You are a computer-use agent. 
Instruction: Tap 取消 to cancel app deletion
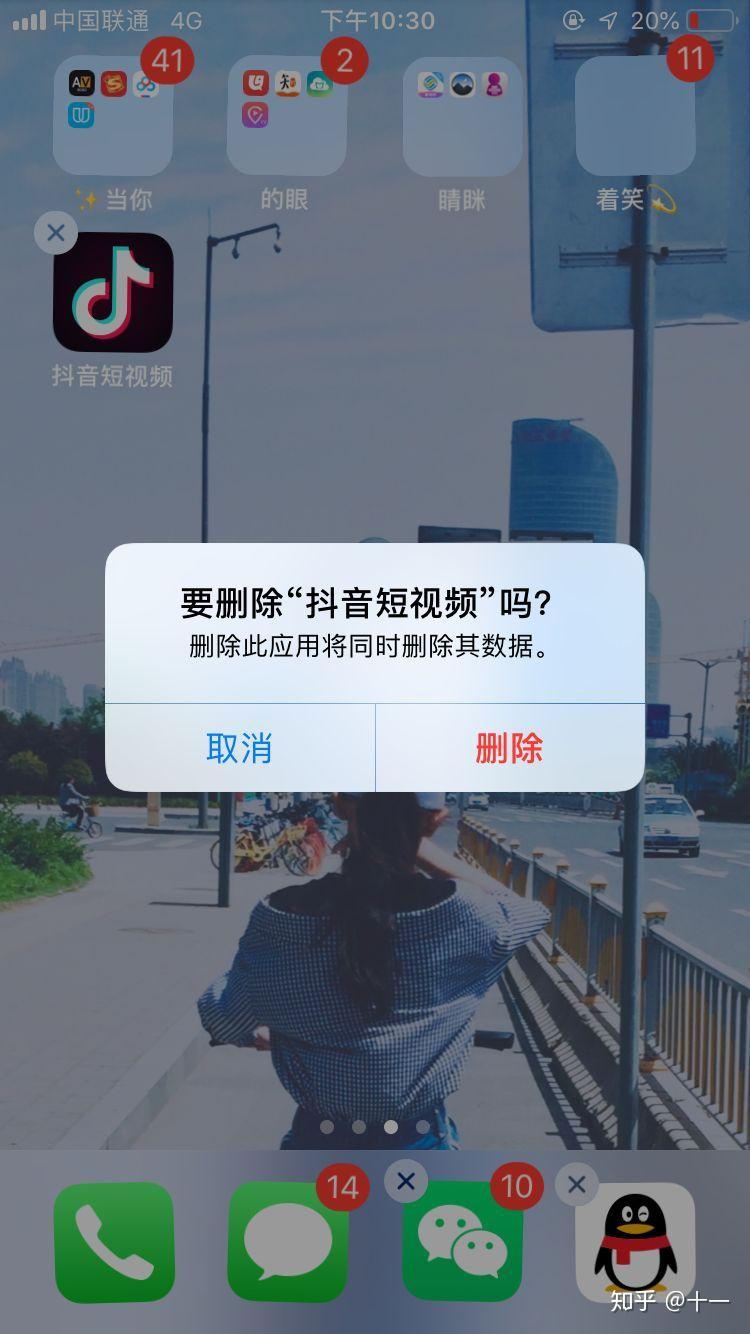click(240, 748)
